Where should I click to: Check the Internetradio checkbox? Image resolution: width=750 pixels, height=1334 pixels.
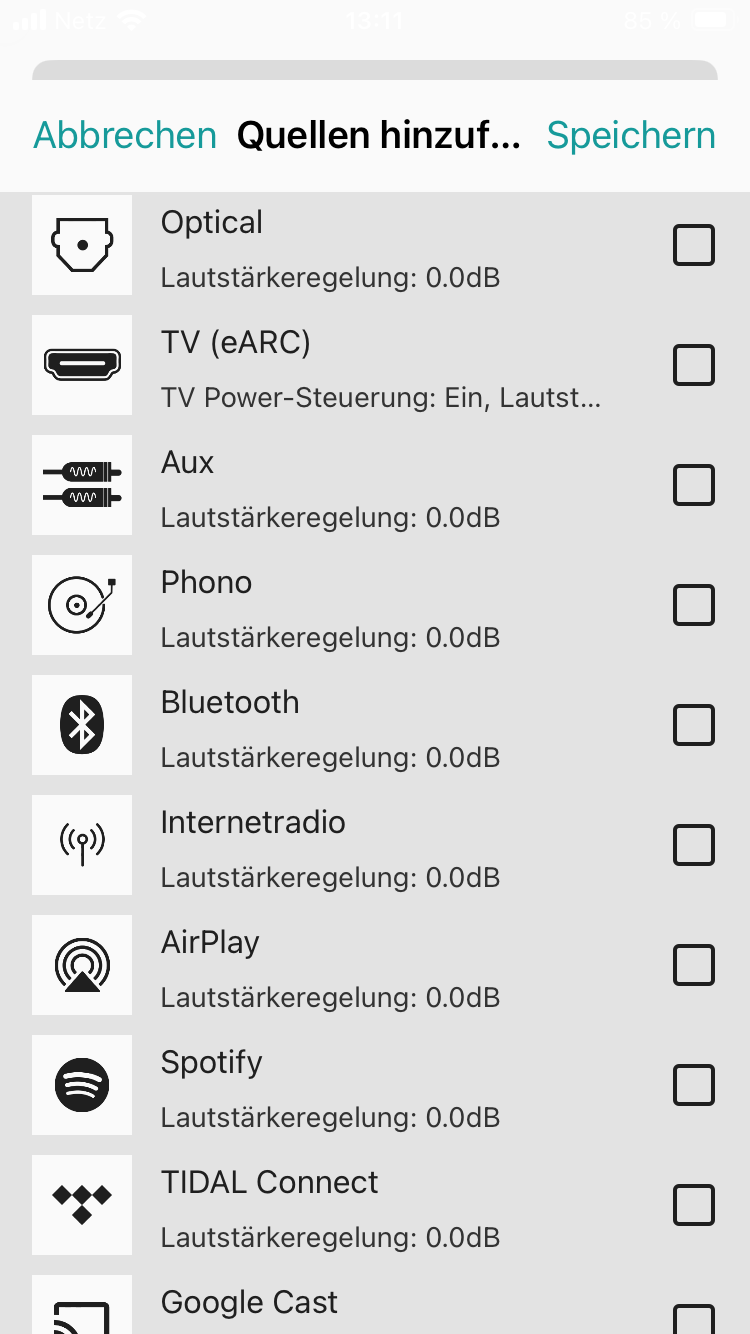tap(694, 845)
